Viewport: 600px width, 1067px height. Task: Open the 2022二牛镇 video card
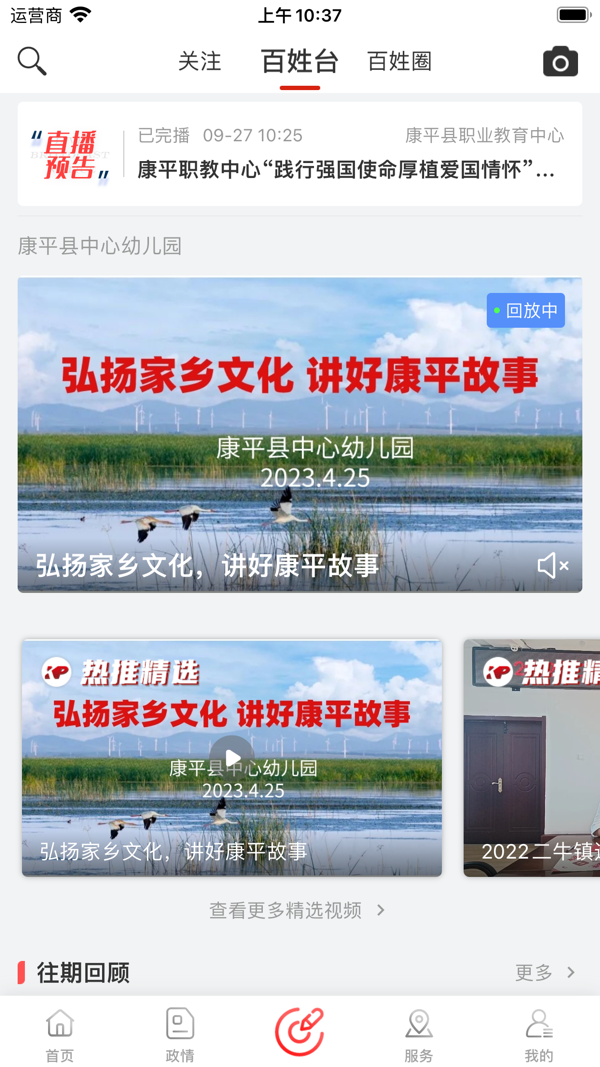click(x=532, y=757)
